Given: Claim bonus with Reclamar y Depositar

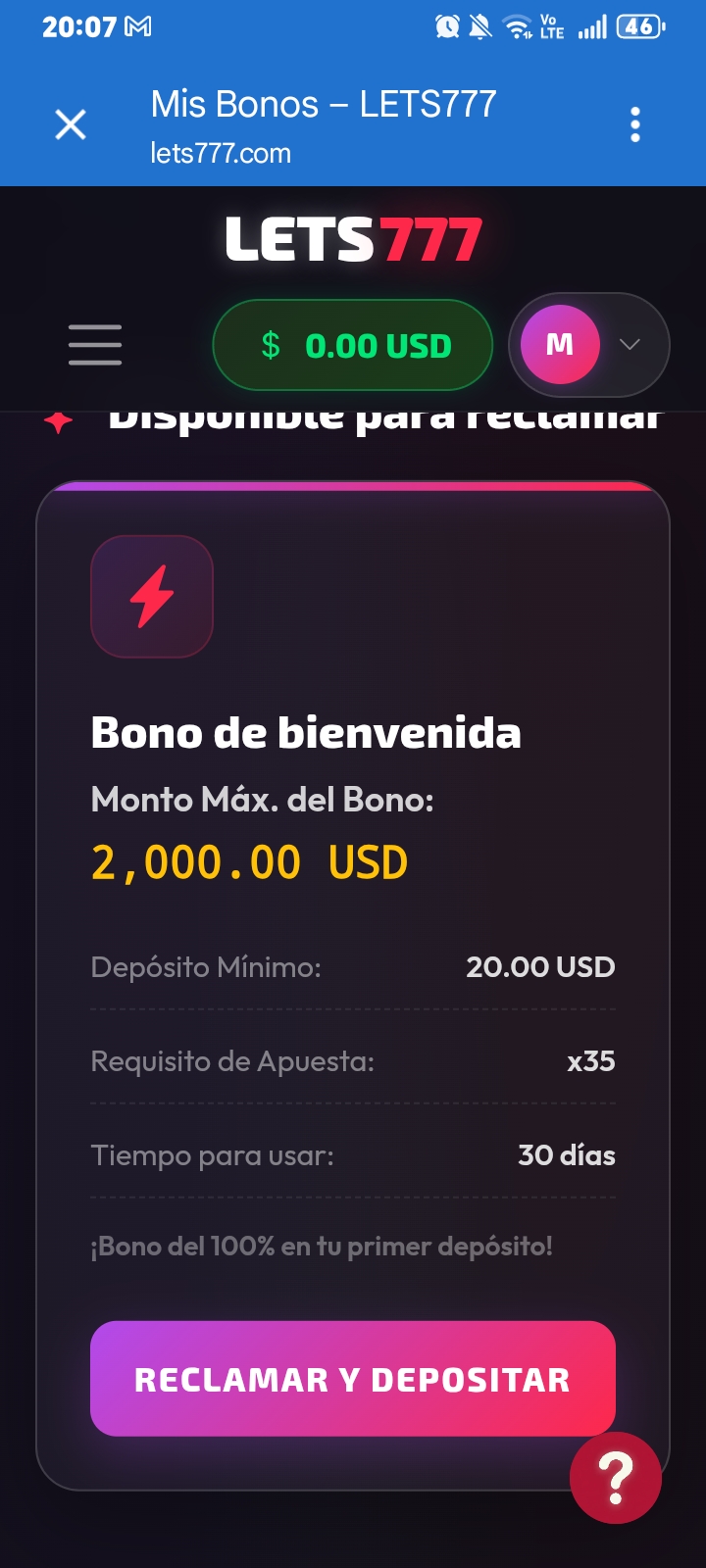Looking at the screenshot, I should pos(353,1379).
